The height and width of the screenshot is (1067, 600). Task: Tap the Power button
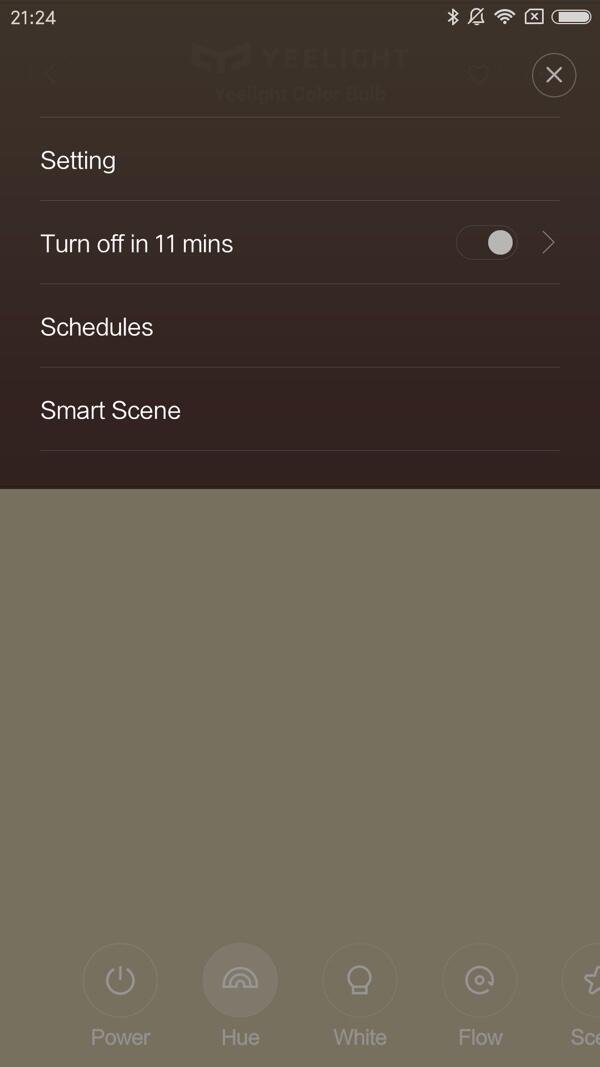120,981
